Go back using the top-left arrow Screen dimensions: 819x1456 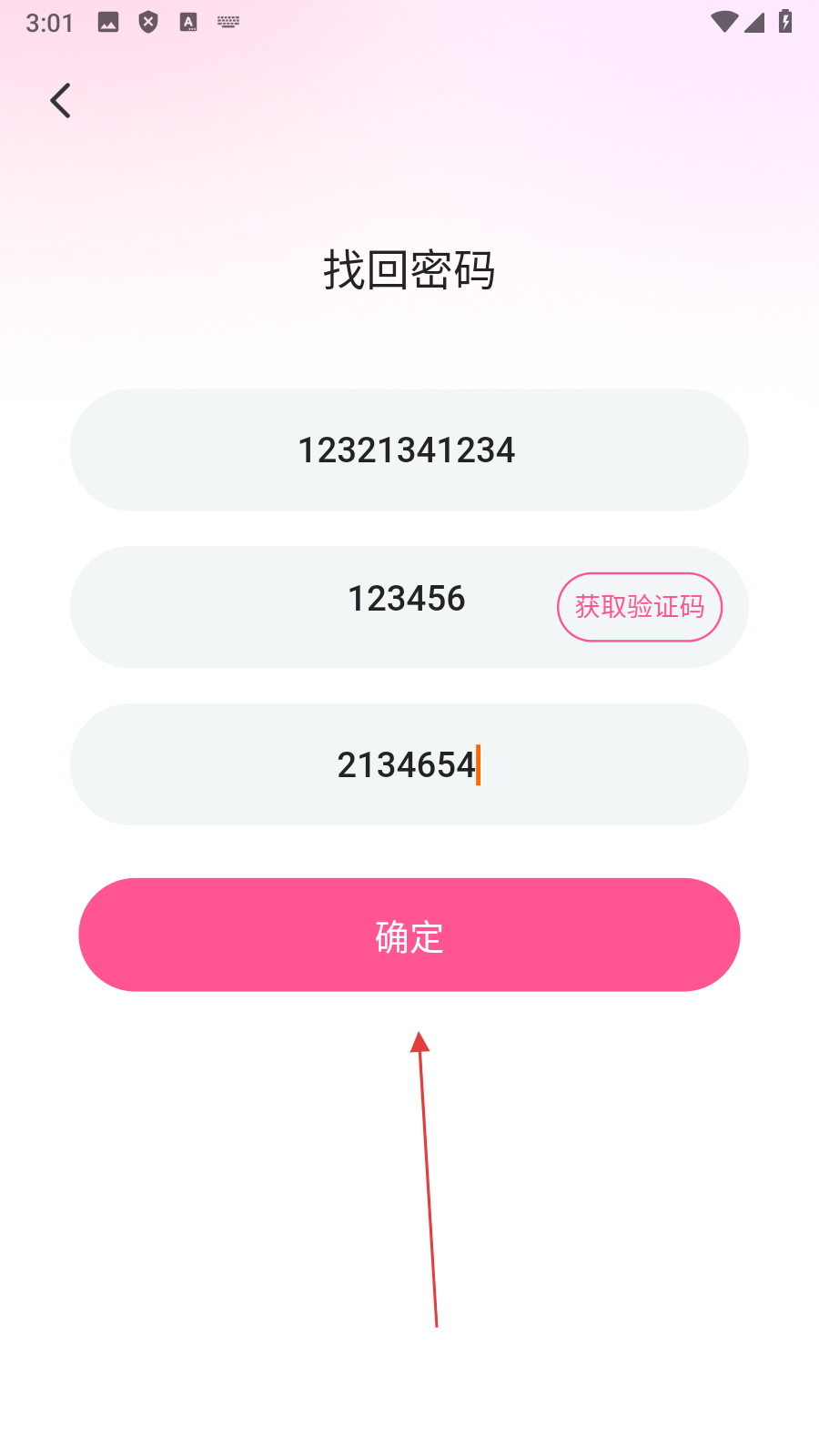pyautogui.click(x=61, y=101)
